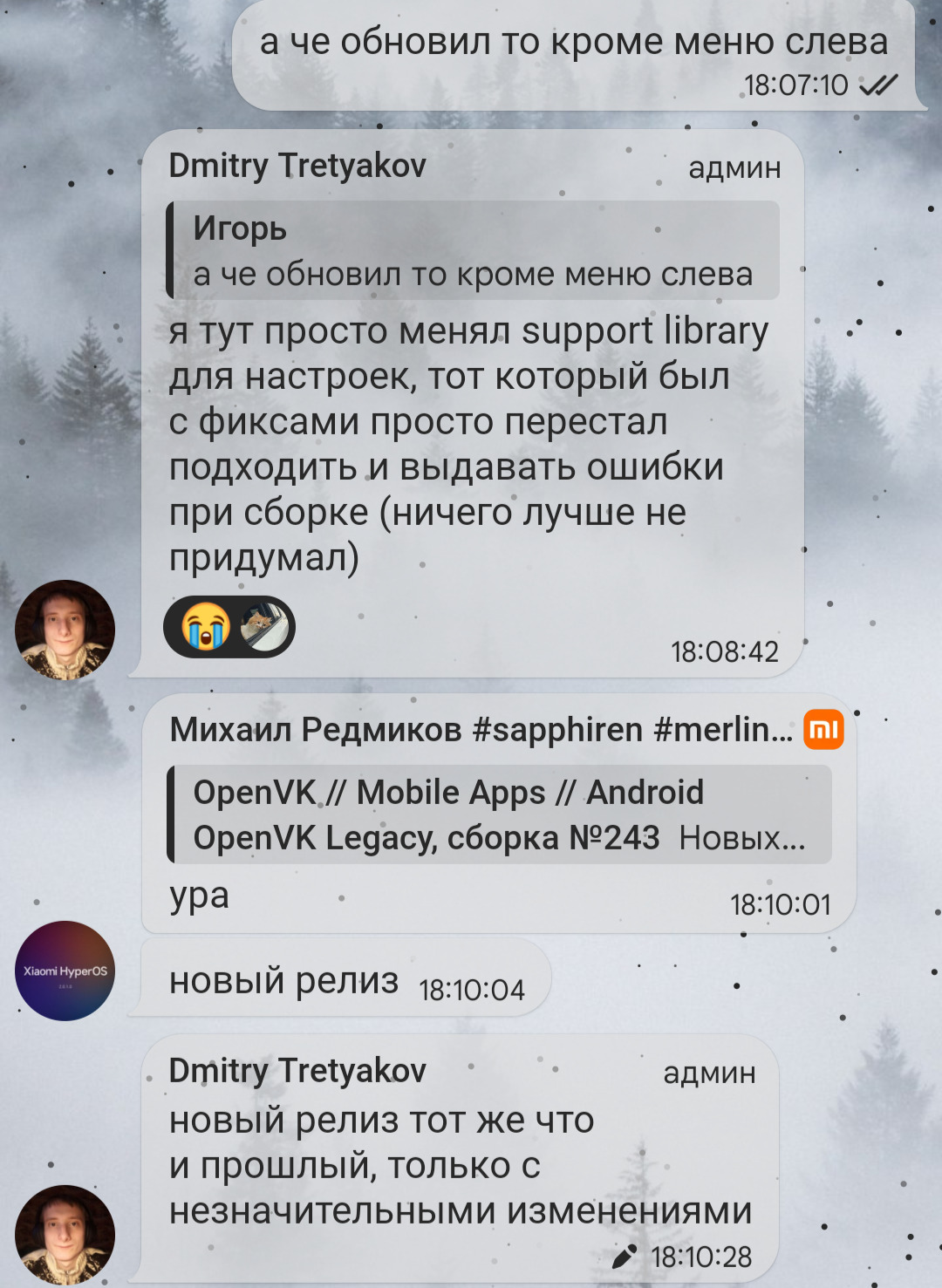Tap the crying emoji reaction
Screen dimensions: 942x1288
pos(206,626)
